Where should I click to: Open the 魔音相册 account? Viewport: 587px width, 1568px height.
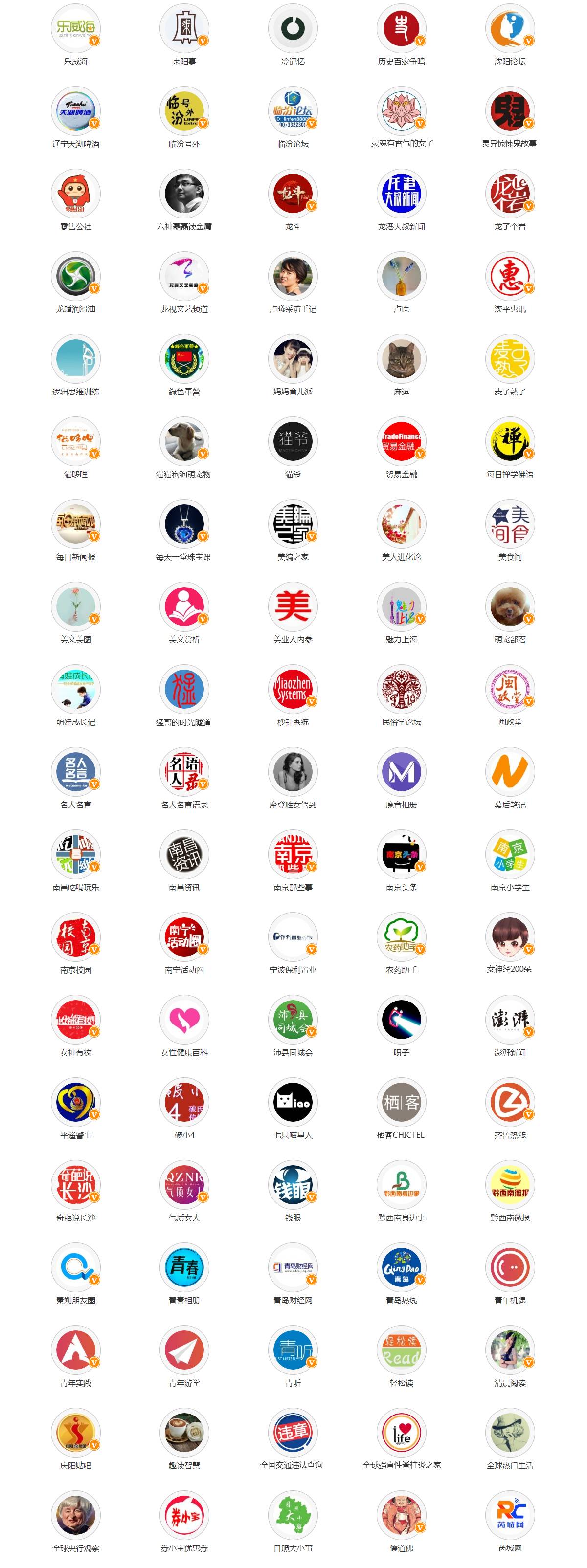401,772
